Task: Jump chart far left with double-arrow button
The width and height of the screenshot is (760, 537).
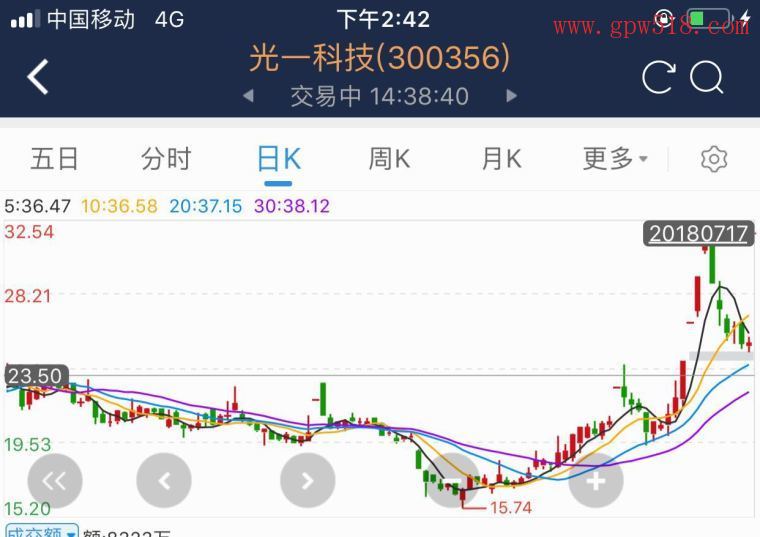Action: click(55, 481)
